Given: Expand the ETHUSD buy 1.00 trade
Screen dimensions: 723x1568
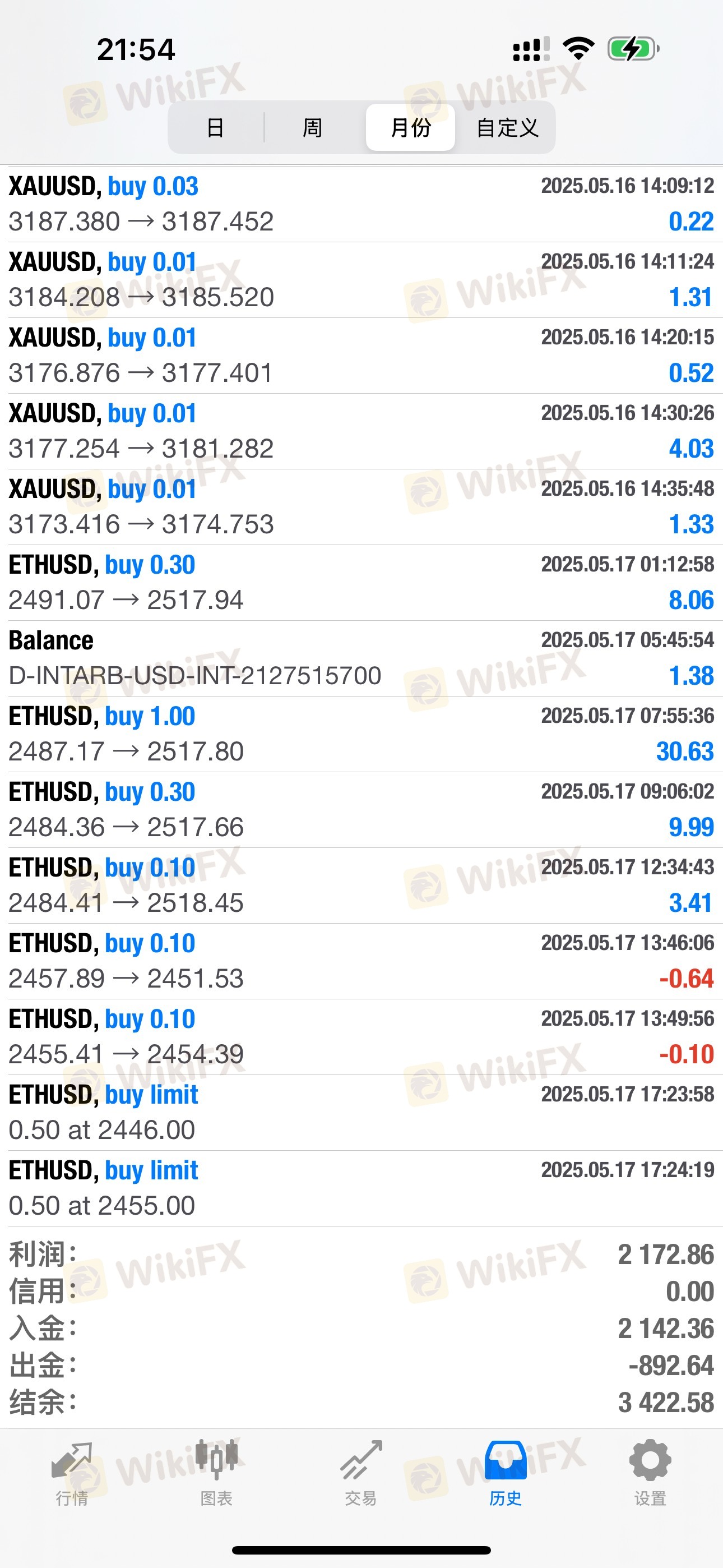Looking at the screenshot, I should [x=361, y=734].
